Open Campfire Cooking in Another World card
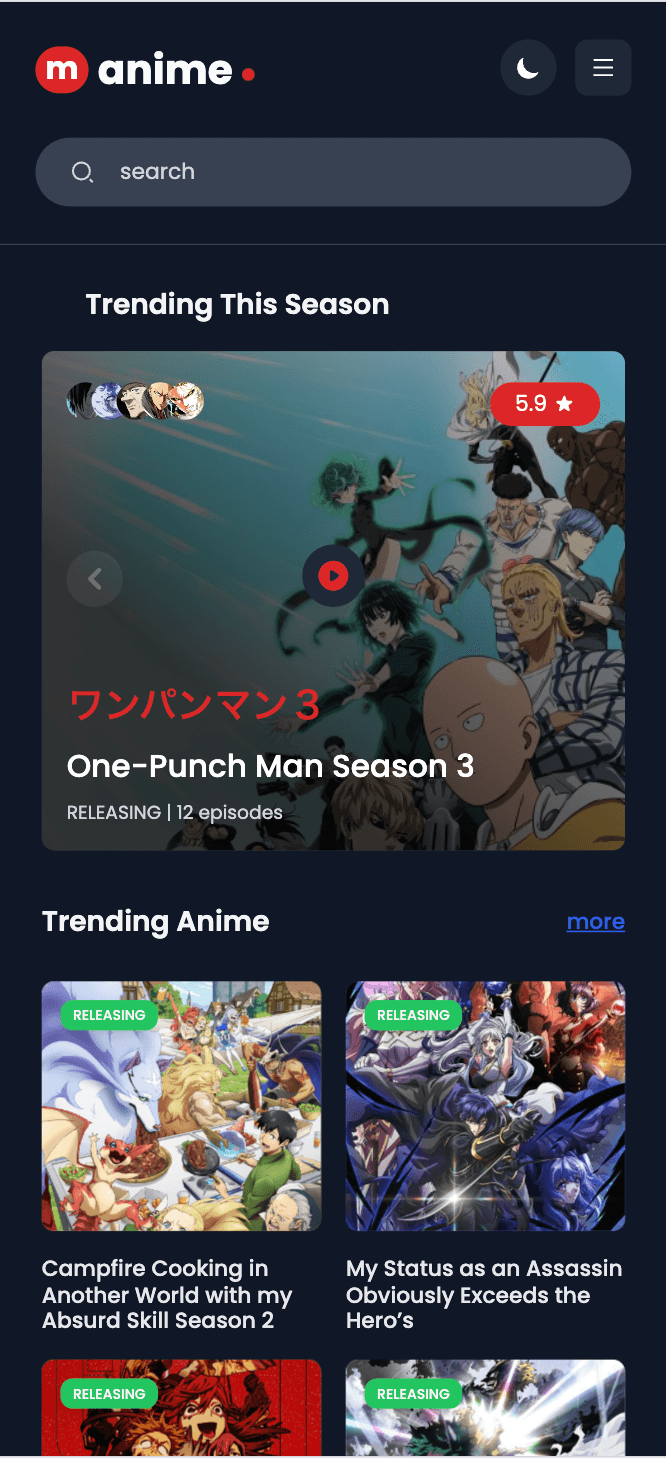 pos(181,1105)
